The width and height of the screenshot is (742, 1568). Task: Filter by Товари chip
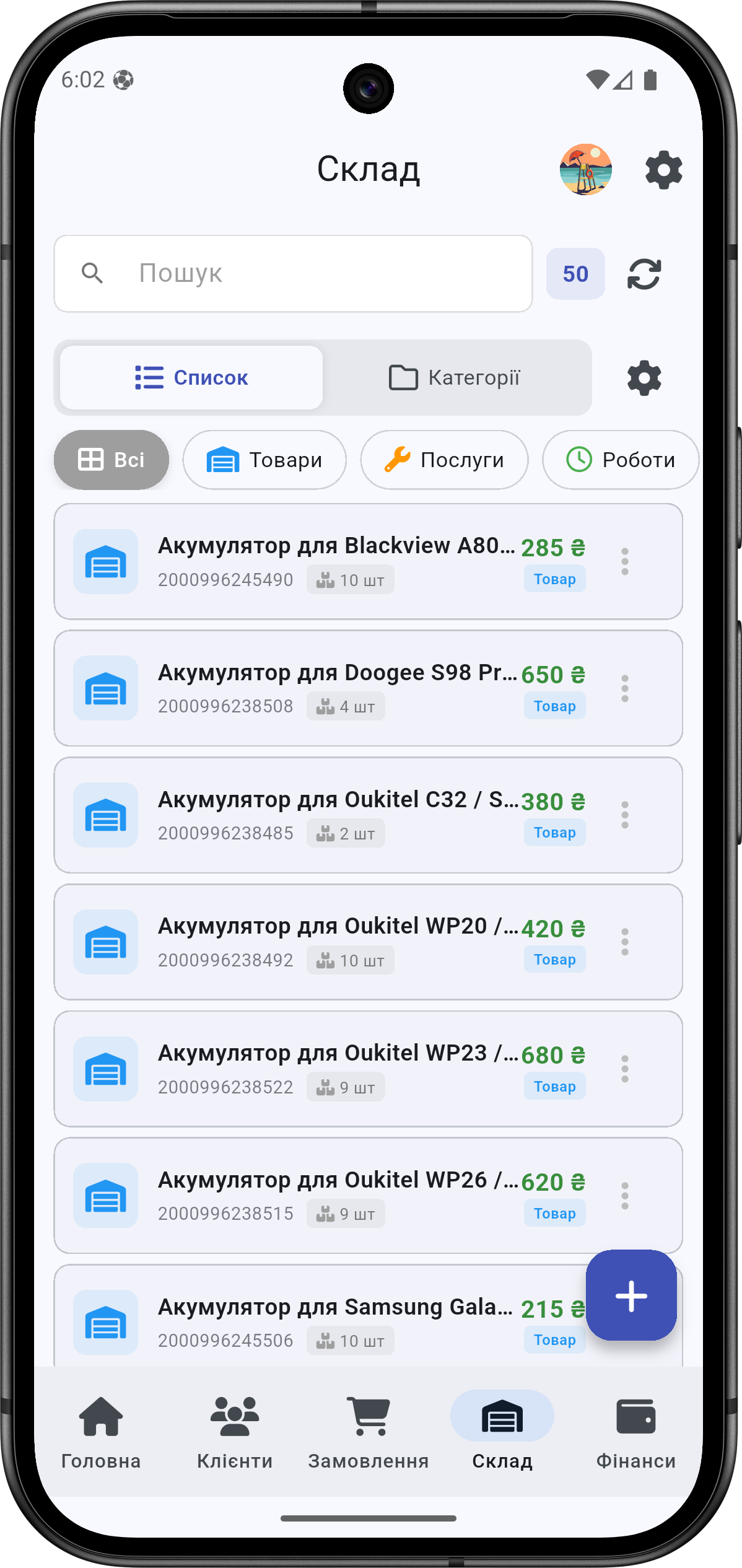coord(264,460)
